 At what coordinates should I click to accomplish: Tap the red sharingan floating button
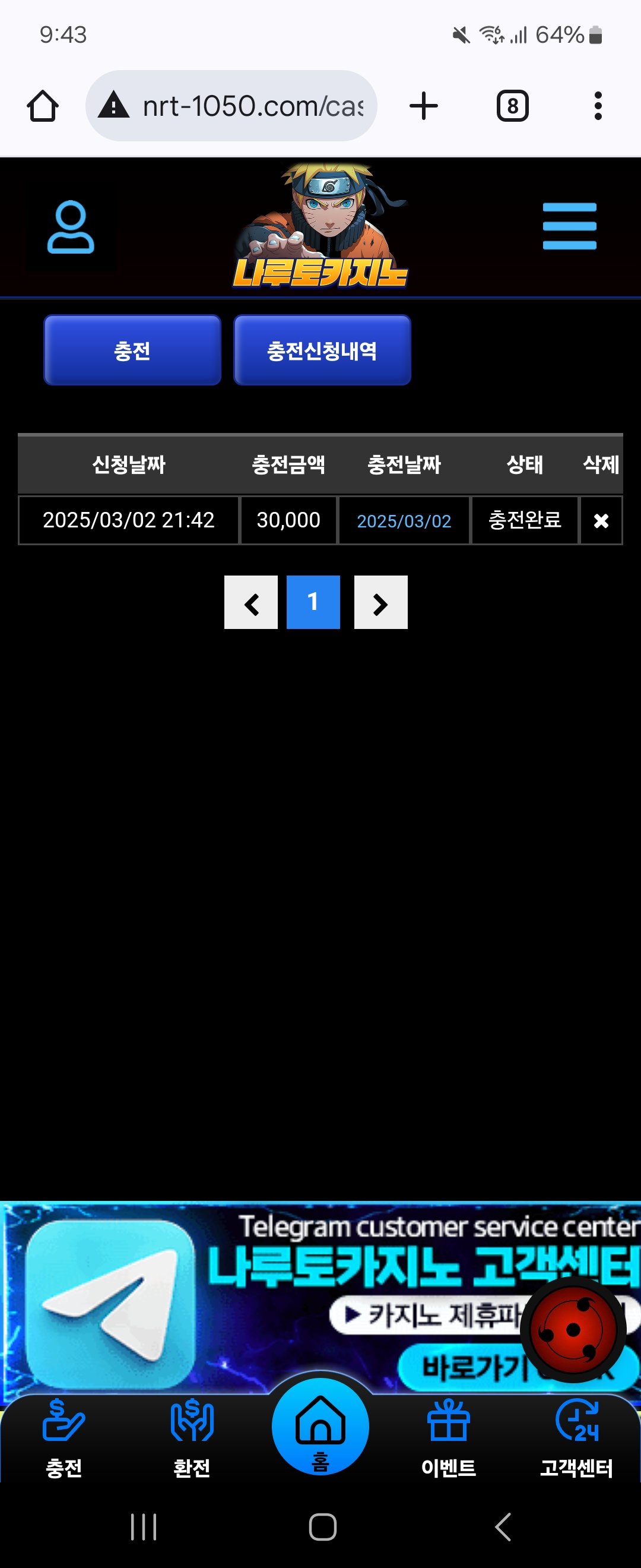572,1330
